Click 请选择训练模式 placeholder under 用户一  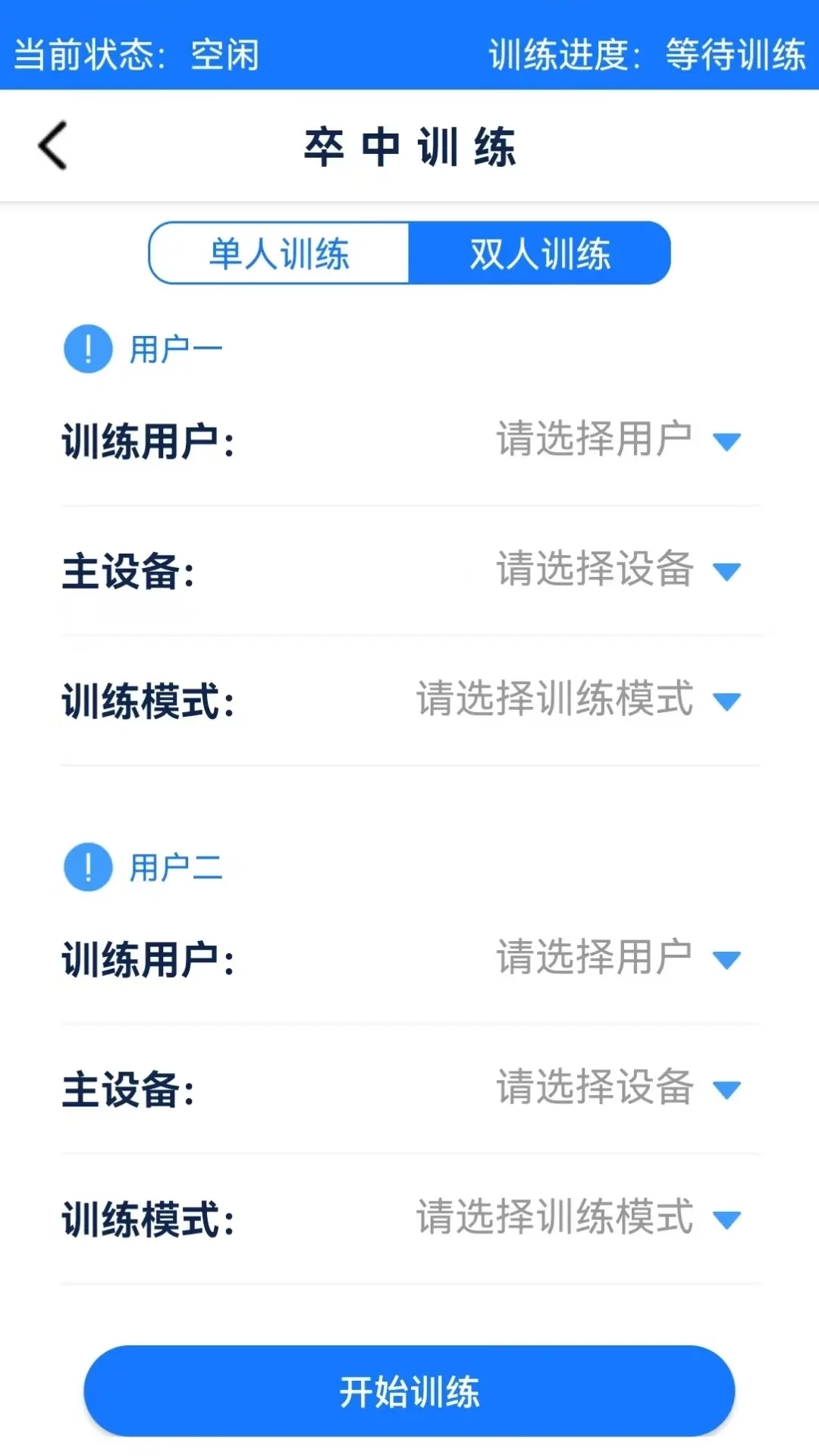(x=552, y=701)
